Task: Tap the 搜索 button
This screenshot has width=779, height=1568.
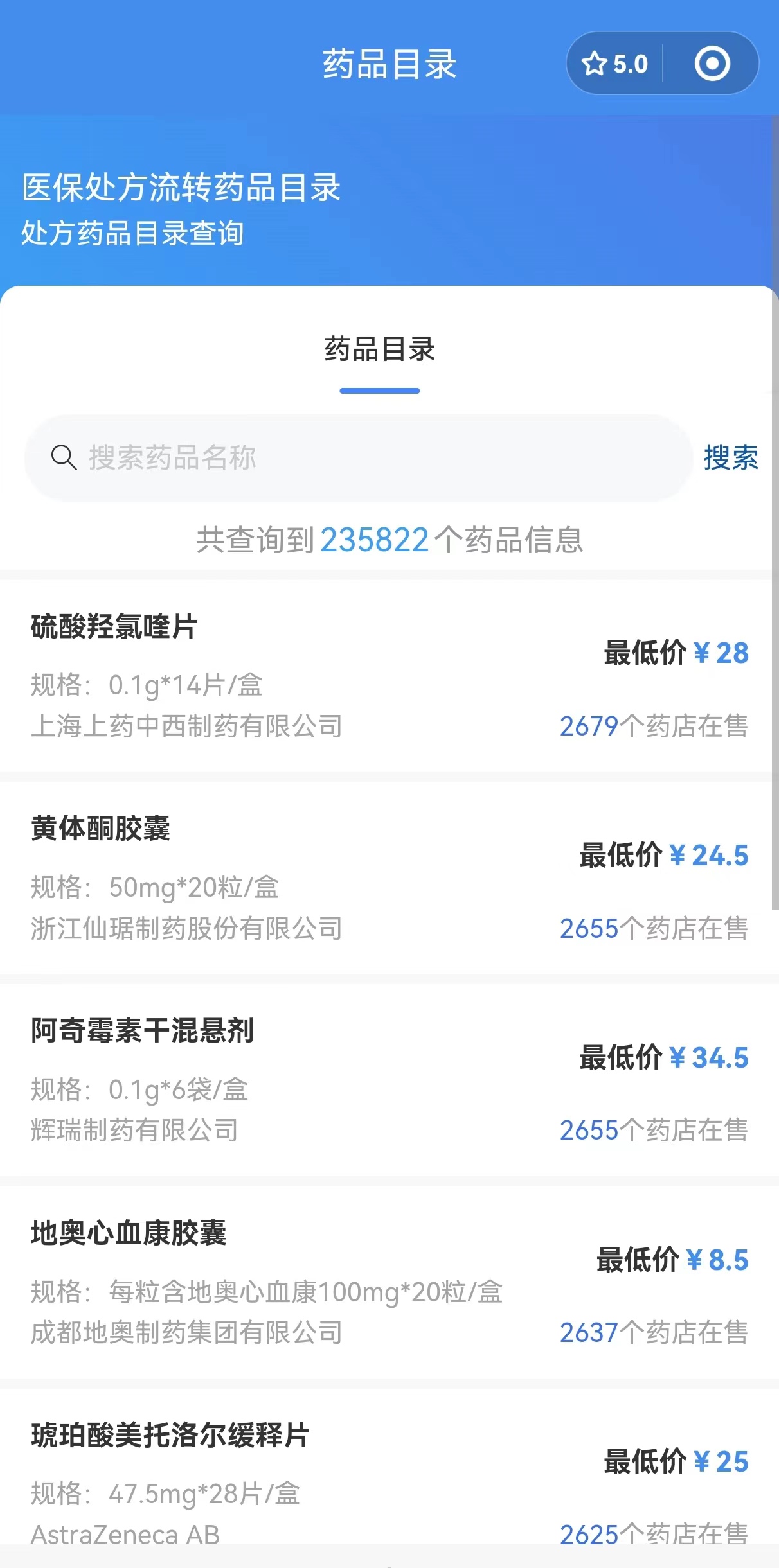Action: click(x=731, y=458)
